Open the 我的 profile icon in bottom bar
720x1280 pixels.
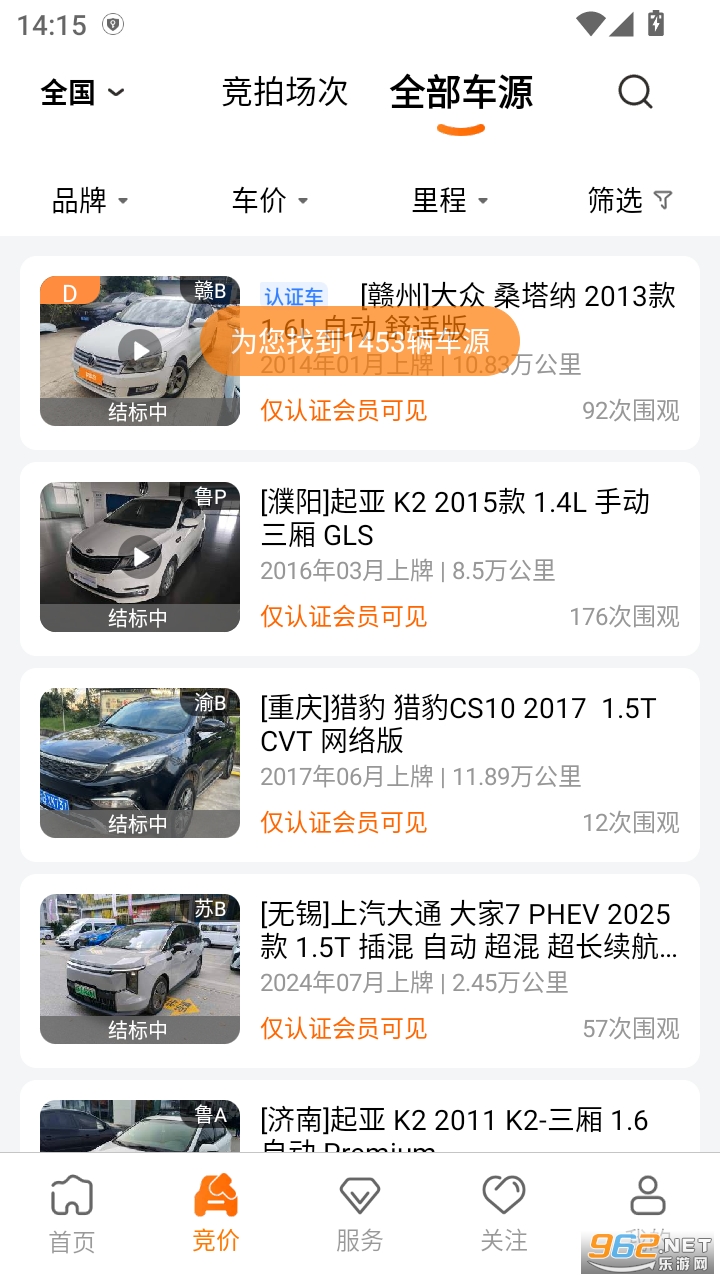pos(647,1195)
